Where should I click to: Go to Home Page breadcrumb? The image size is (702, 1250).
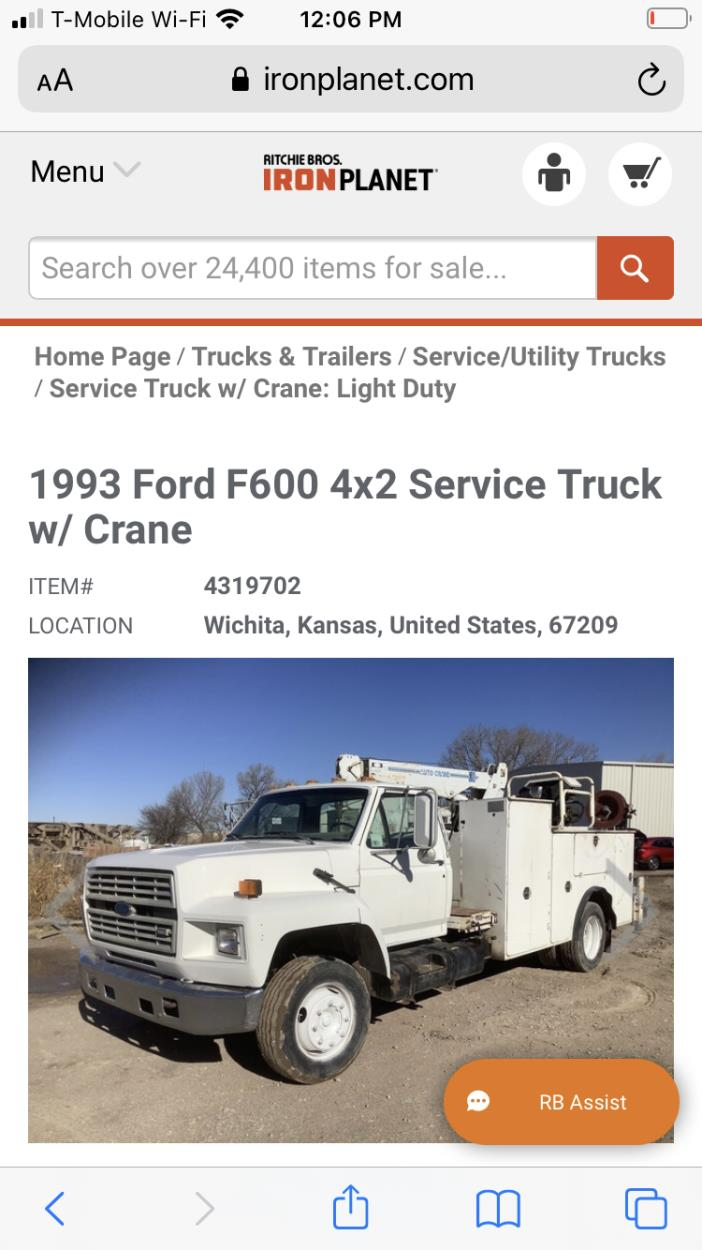tap(102, 357)
